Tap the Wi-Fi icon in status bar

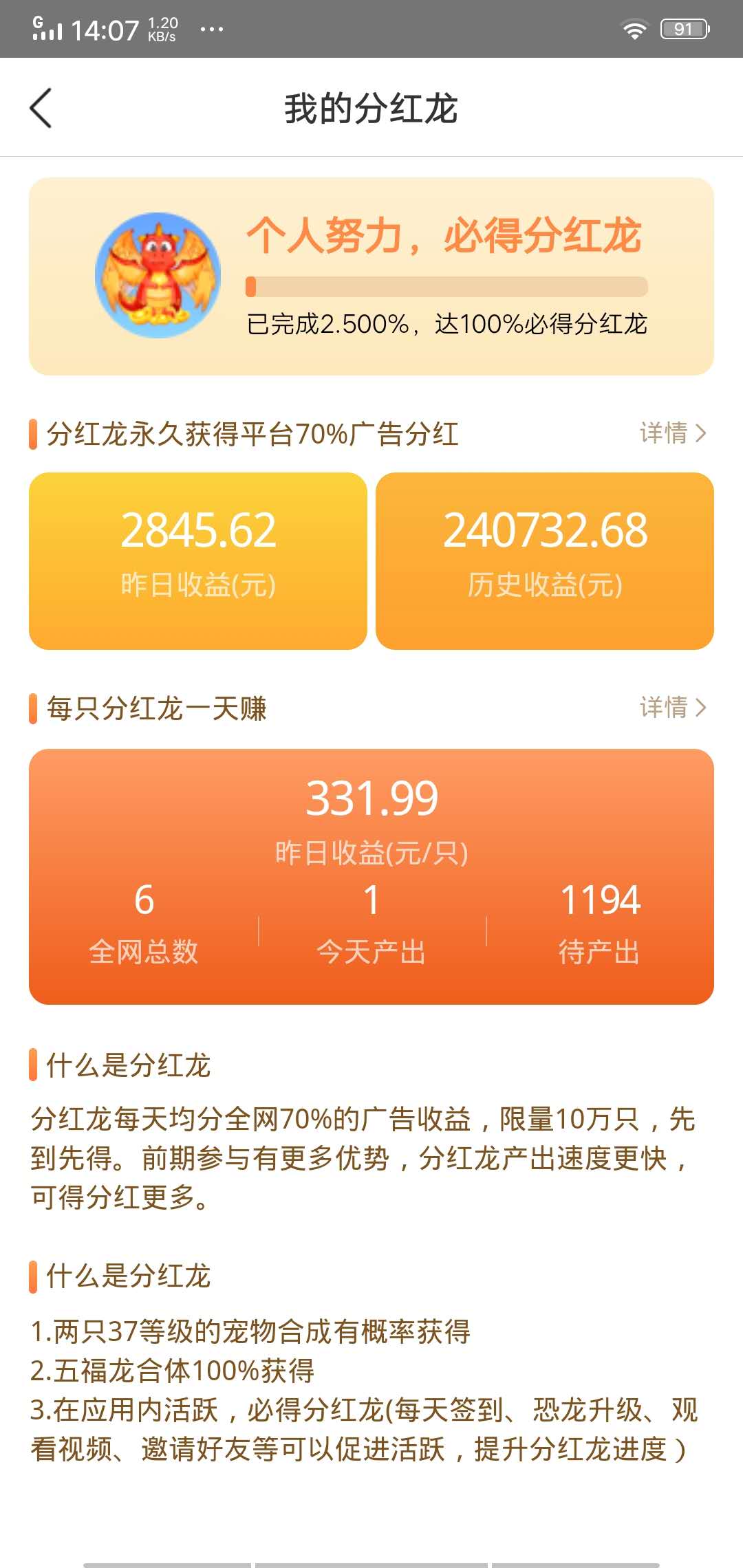tap(634, 28)
